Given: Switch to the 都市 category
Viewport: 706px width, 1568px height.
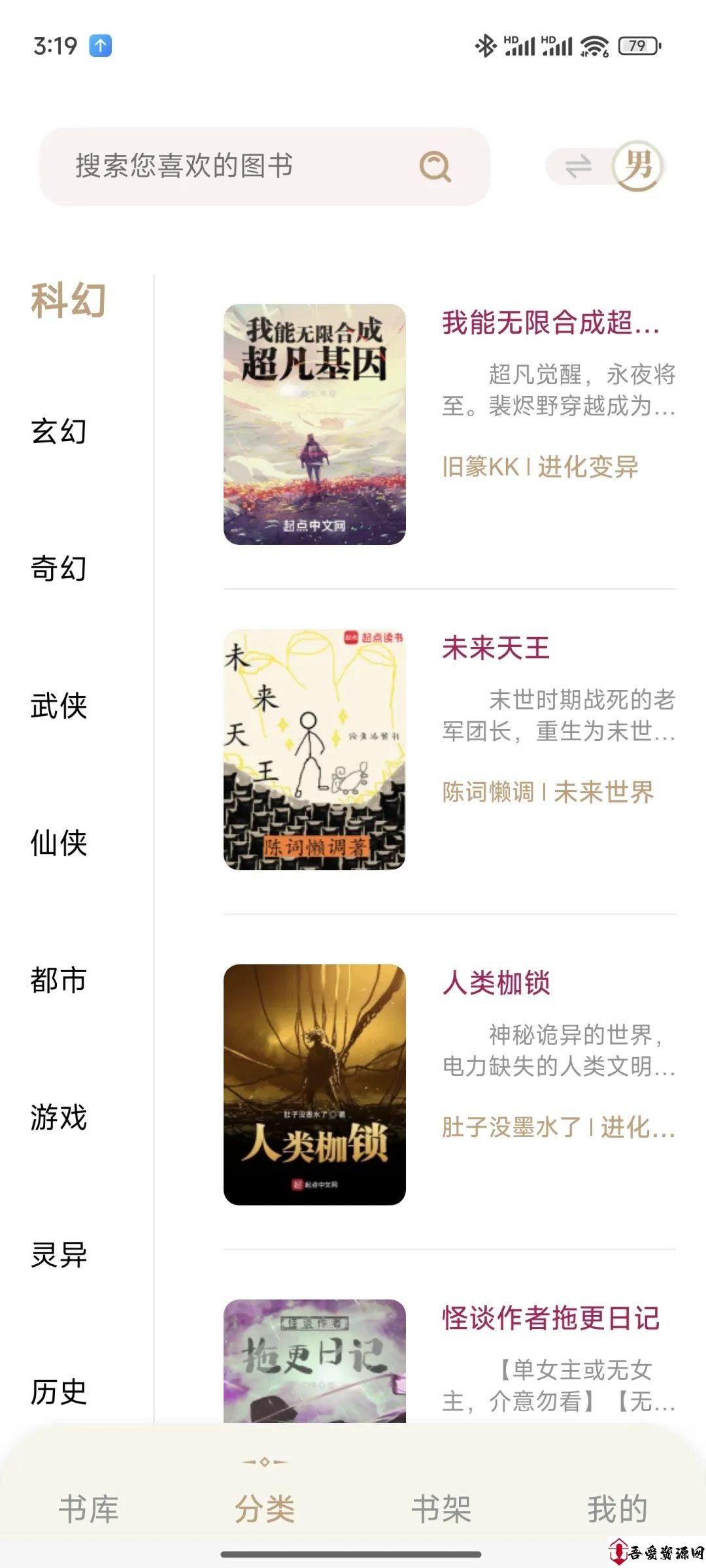Looking at the screenshot, I should 59,980.
